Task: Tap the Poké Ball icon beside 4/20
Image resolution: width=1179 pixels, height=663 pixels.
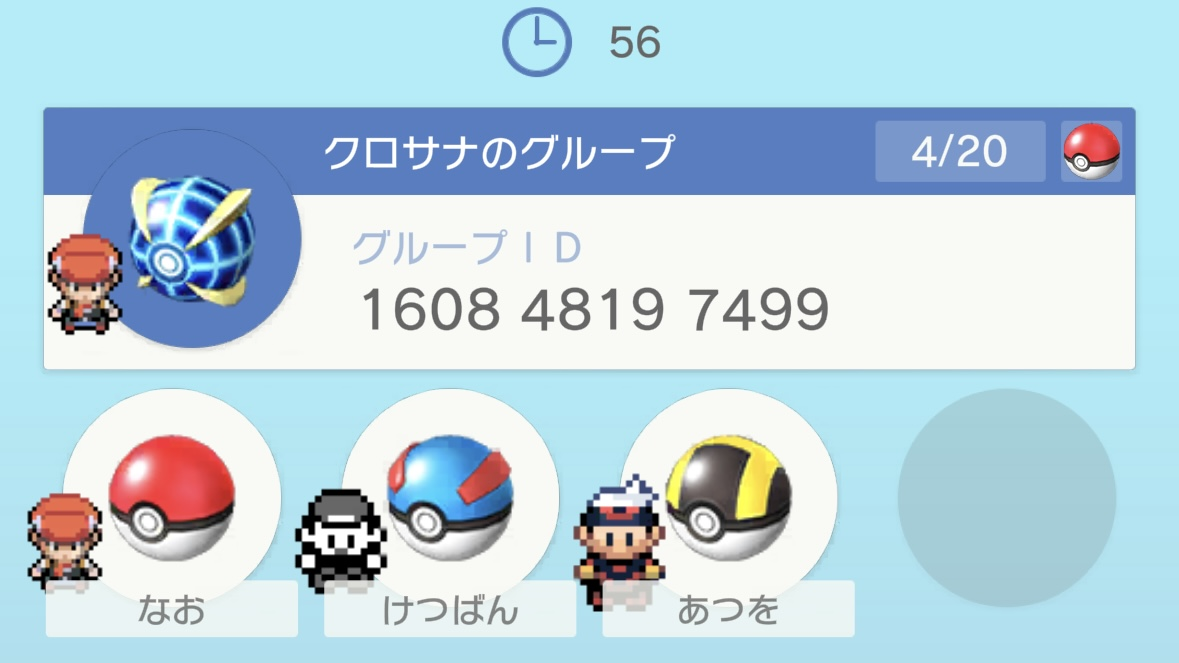Action: [1091, 151]
